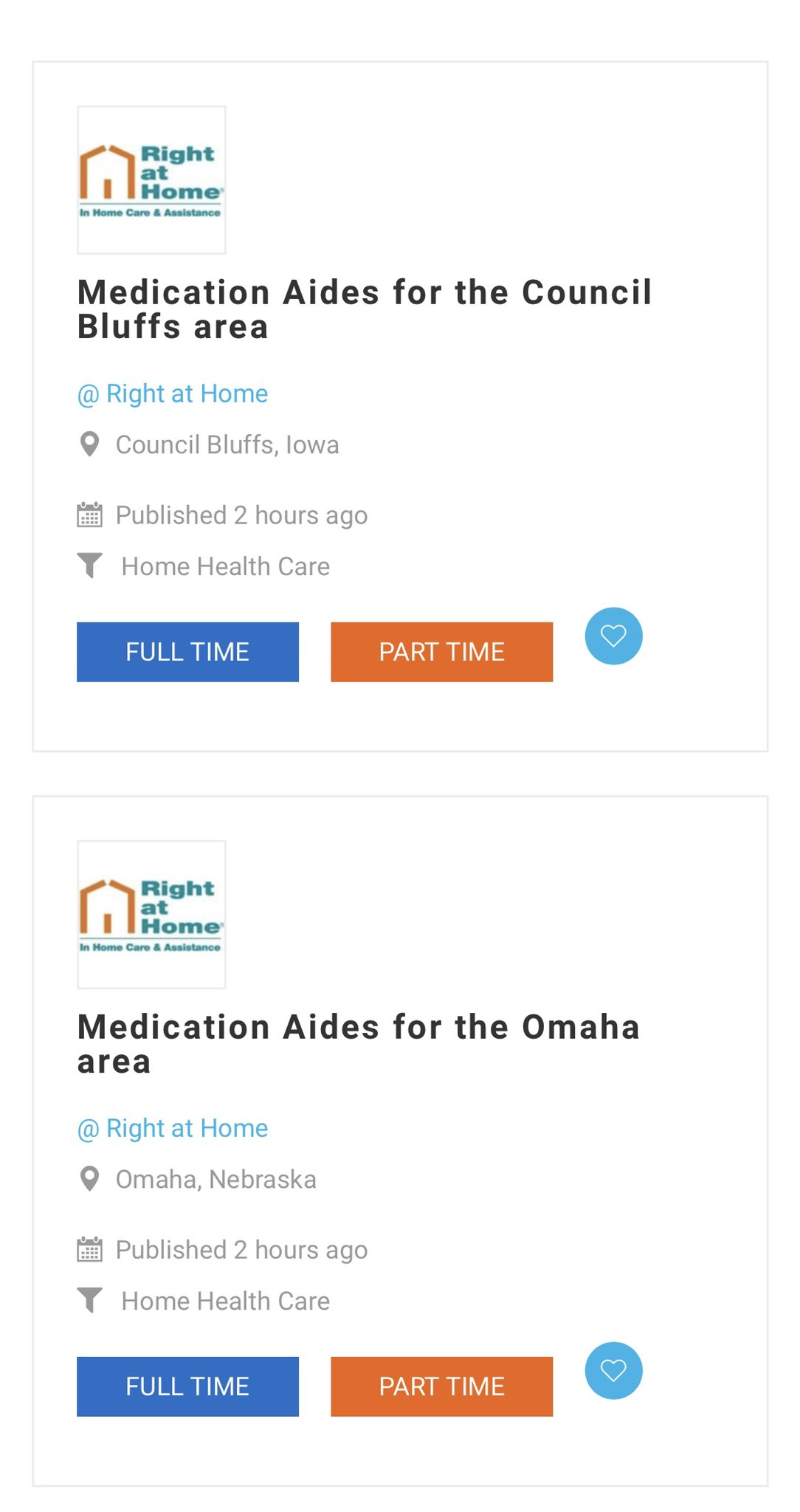Tap Part Time tag on Council Bluffs job

point(441,652)
